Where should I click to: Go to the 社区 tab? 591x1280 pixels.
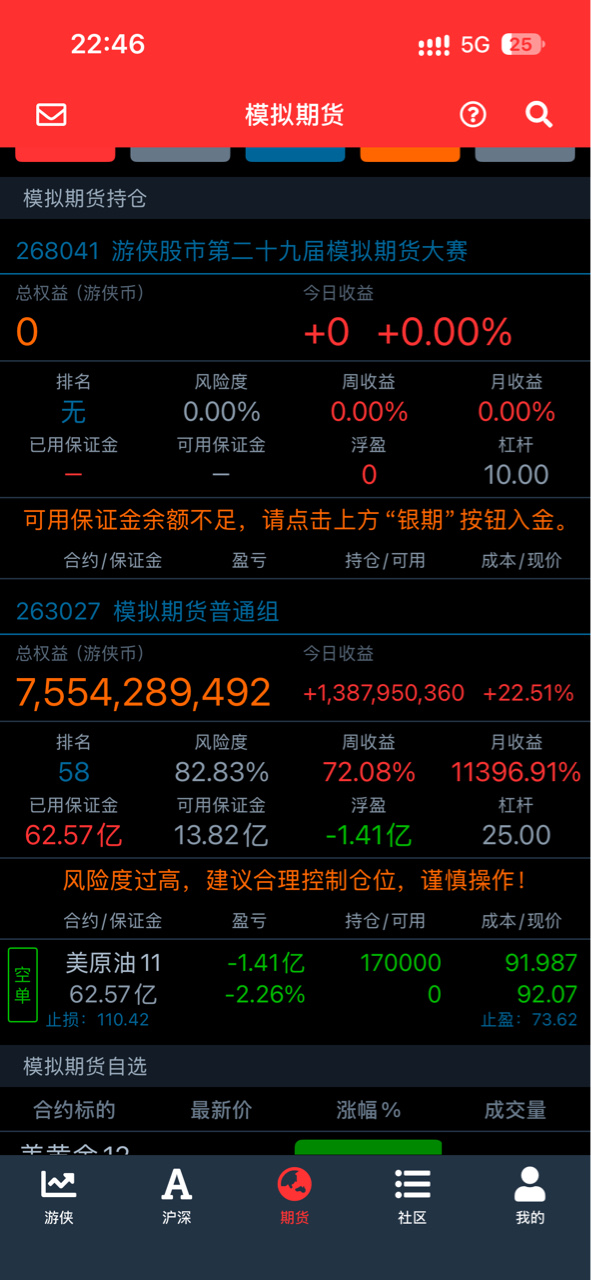(x=412, y=1197)
